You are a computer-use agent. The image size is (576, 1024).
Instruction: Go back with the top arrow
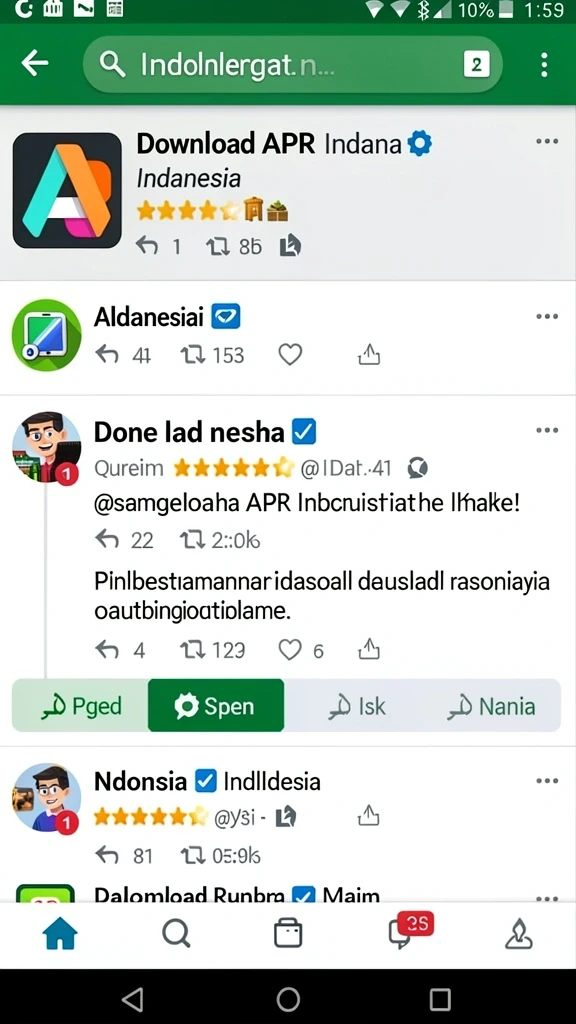(35, 63)
